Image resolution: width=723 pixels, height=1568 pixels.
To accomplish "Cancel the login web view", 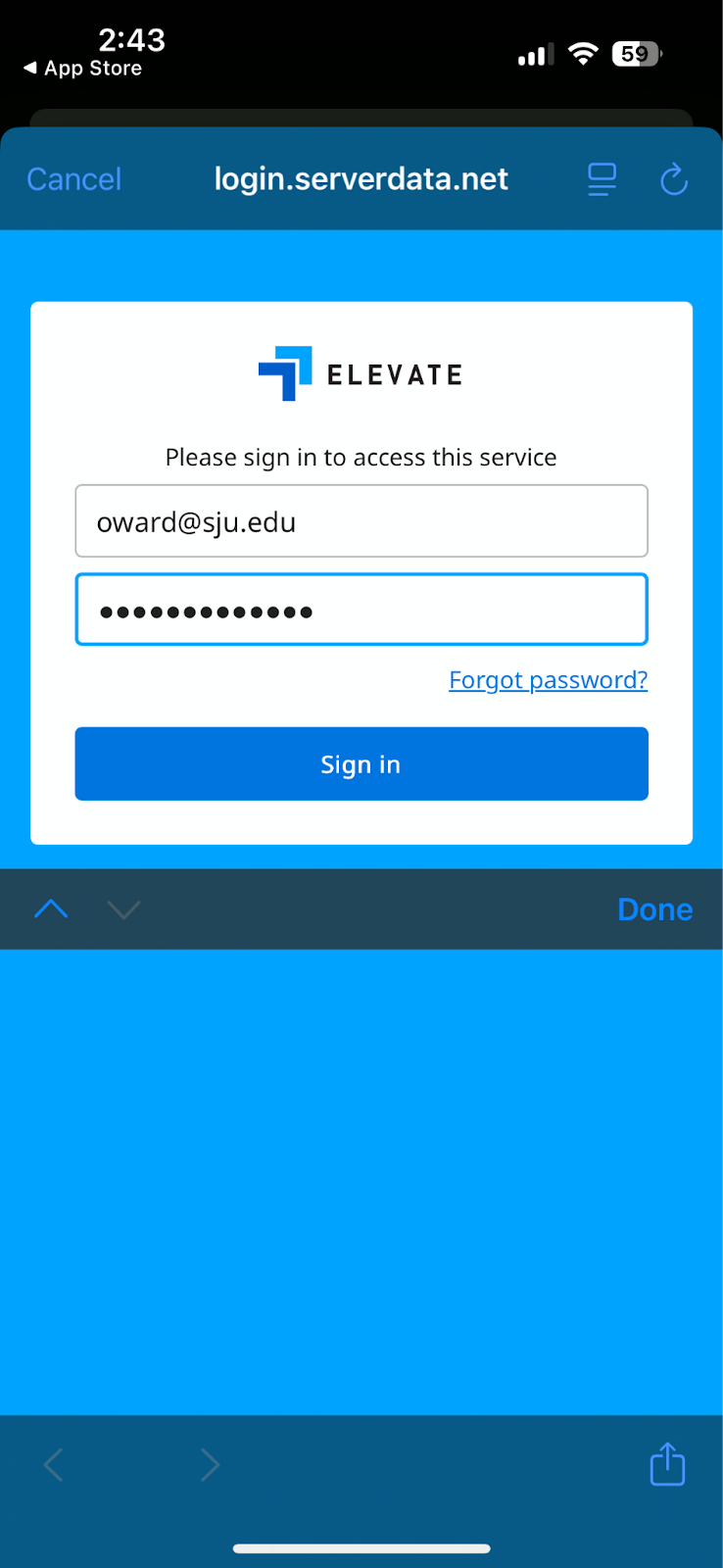I will click(74, 179).
